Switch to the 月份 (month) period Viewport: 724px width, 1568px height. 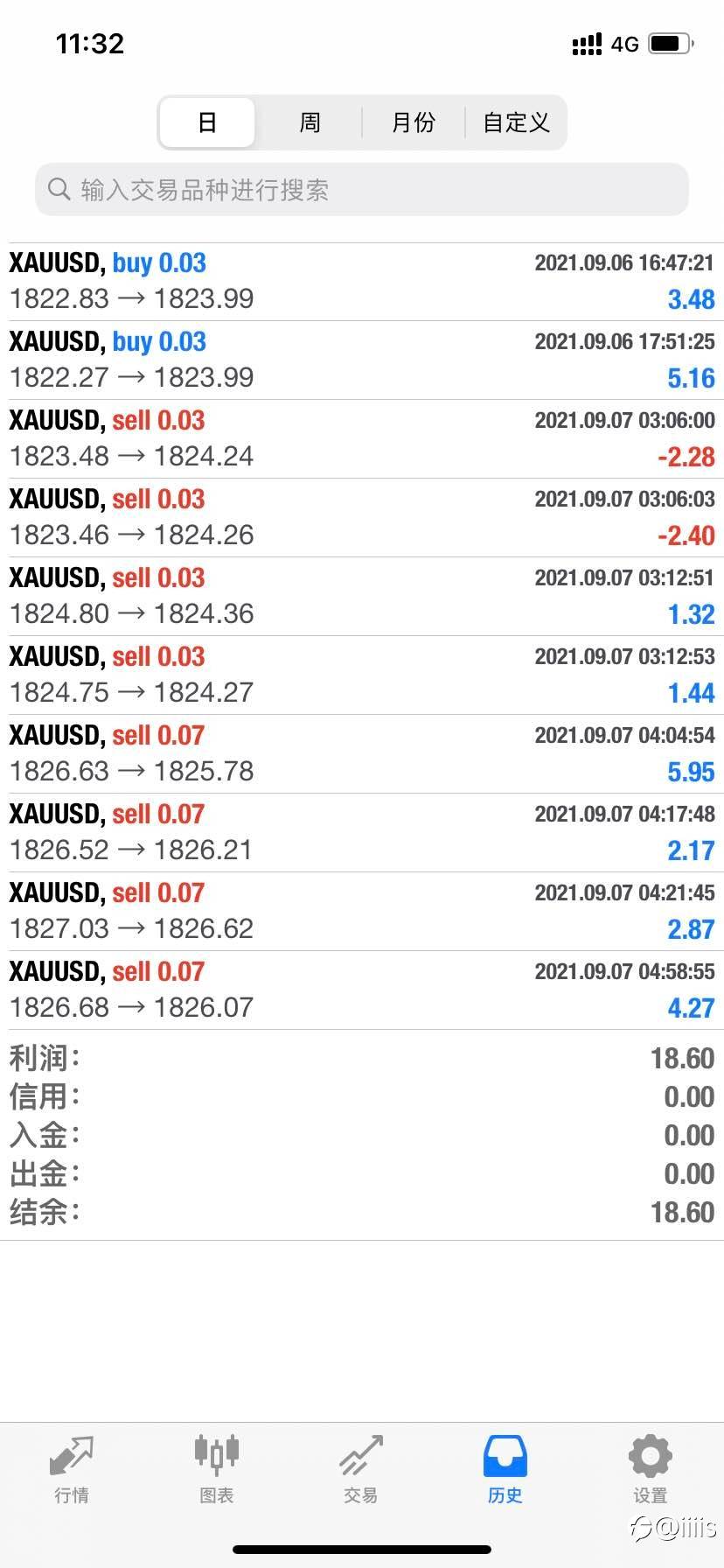pos(413,122)
